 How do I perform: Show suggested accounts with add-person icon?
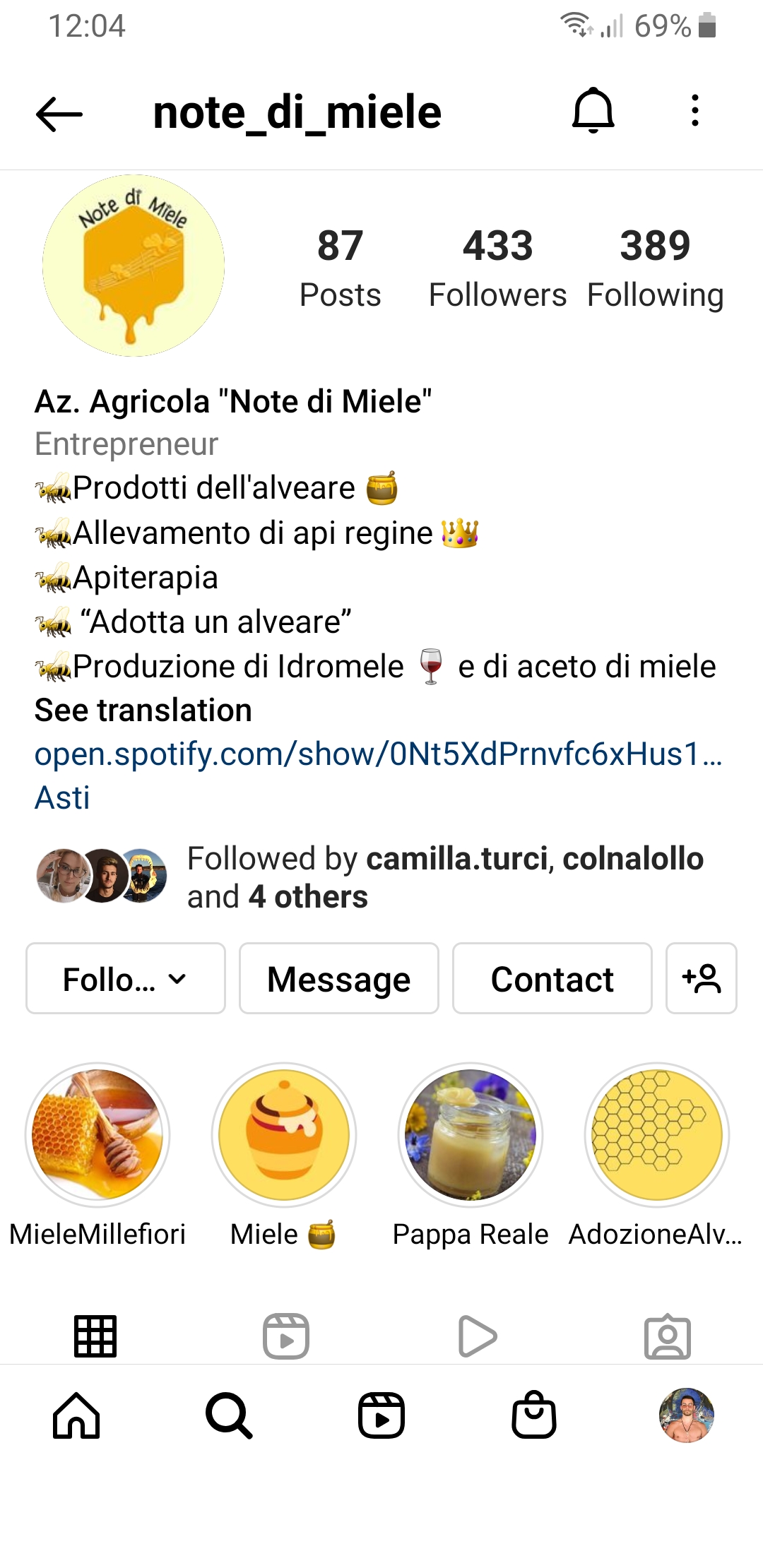point(701,979)
